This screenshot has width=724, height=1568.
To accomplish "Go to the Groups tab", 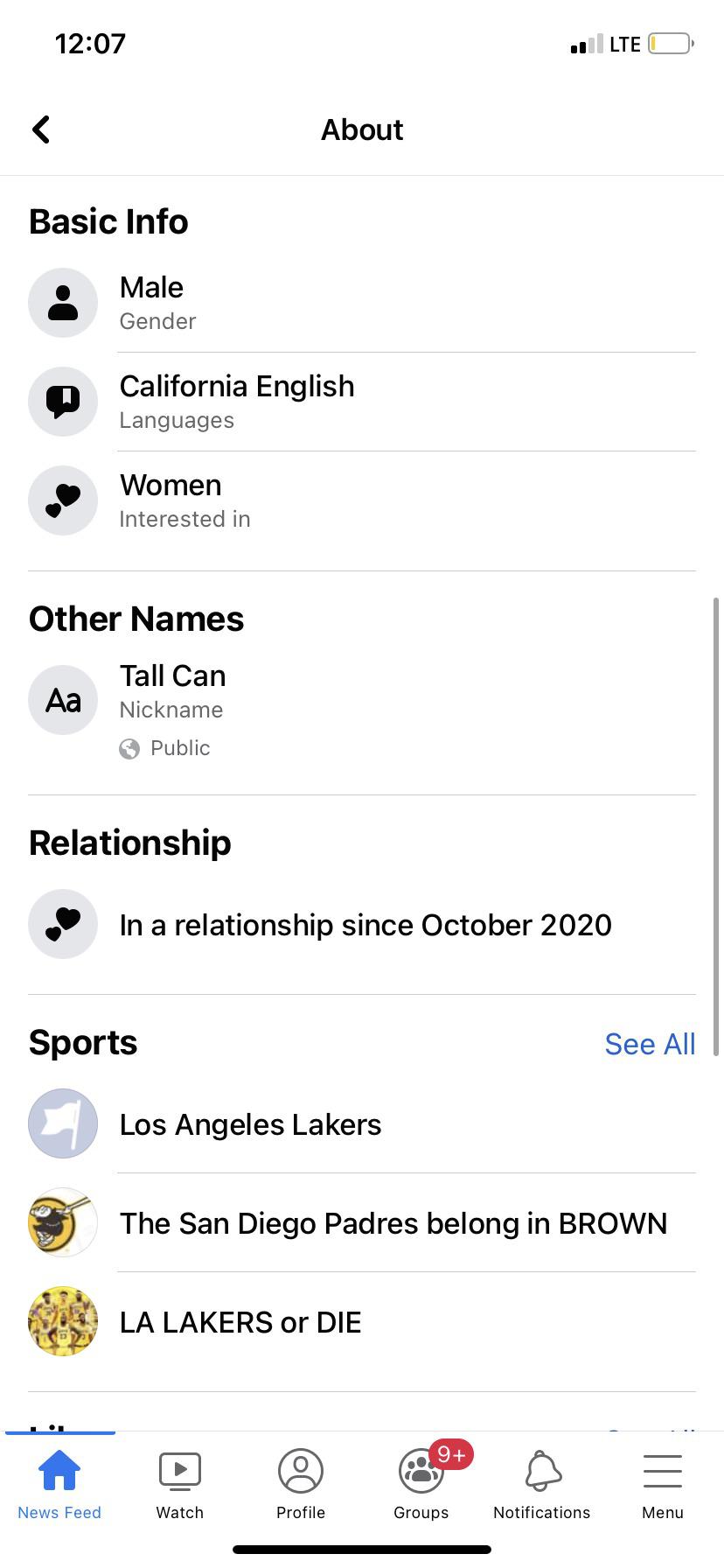I will click(421, 1484).
